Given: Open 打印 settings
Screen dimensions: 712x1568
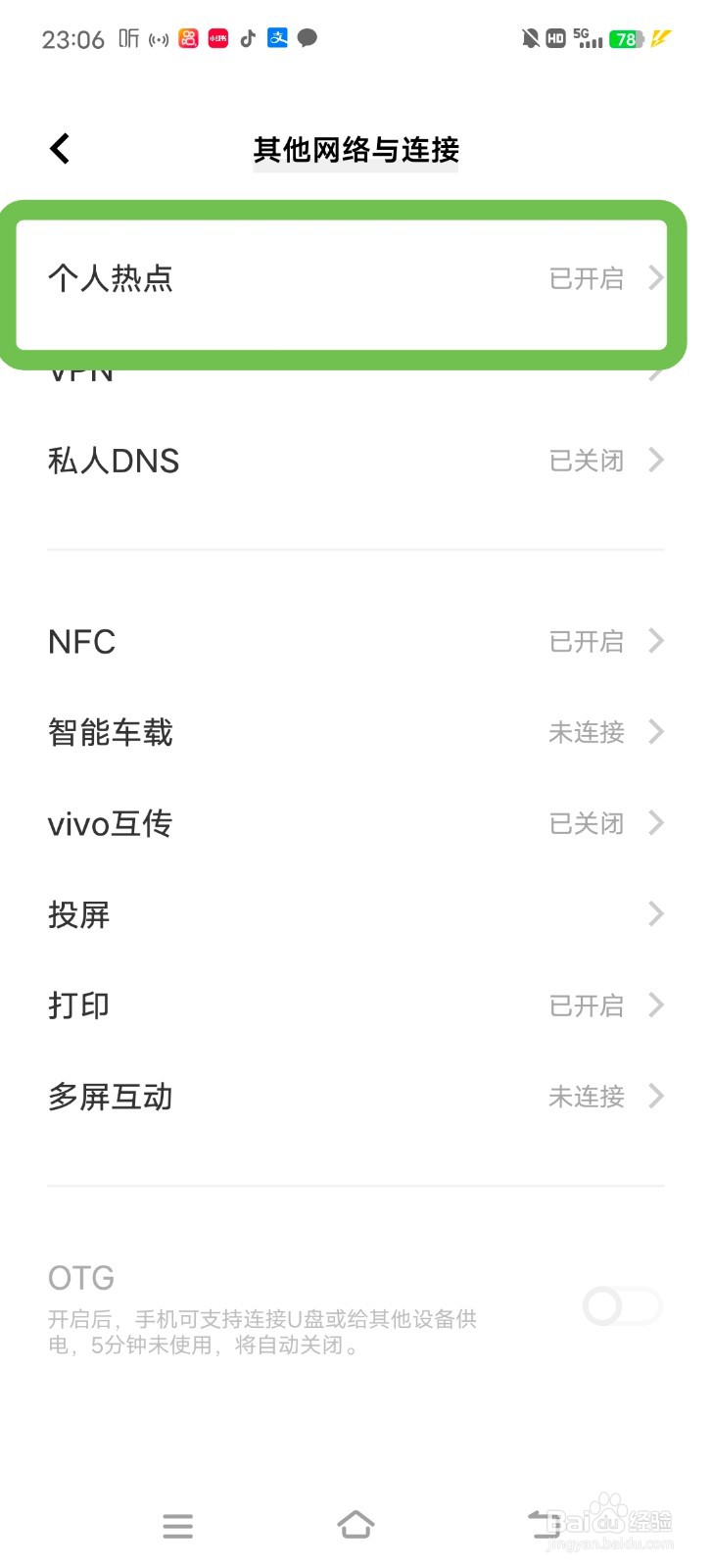Looking at the screenshot, I should tap(356, 1005).
